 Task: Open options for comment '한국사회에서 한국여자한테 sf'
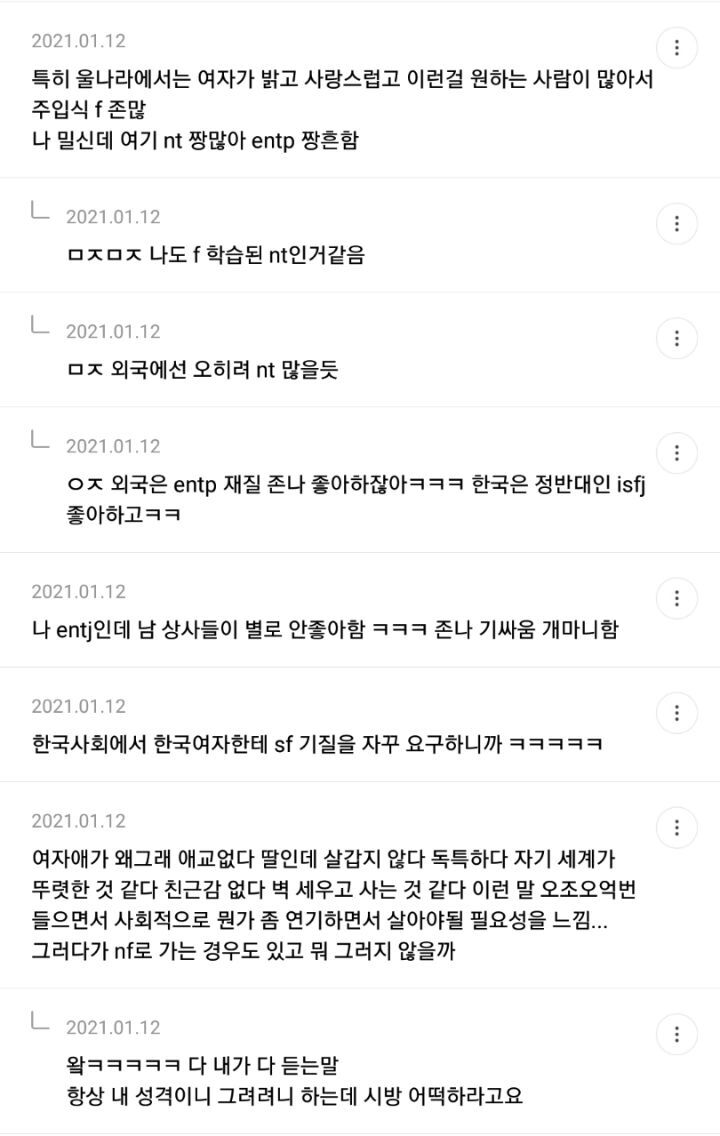pos(677,713)
